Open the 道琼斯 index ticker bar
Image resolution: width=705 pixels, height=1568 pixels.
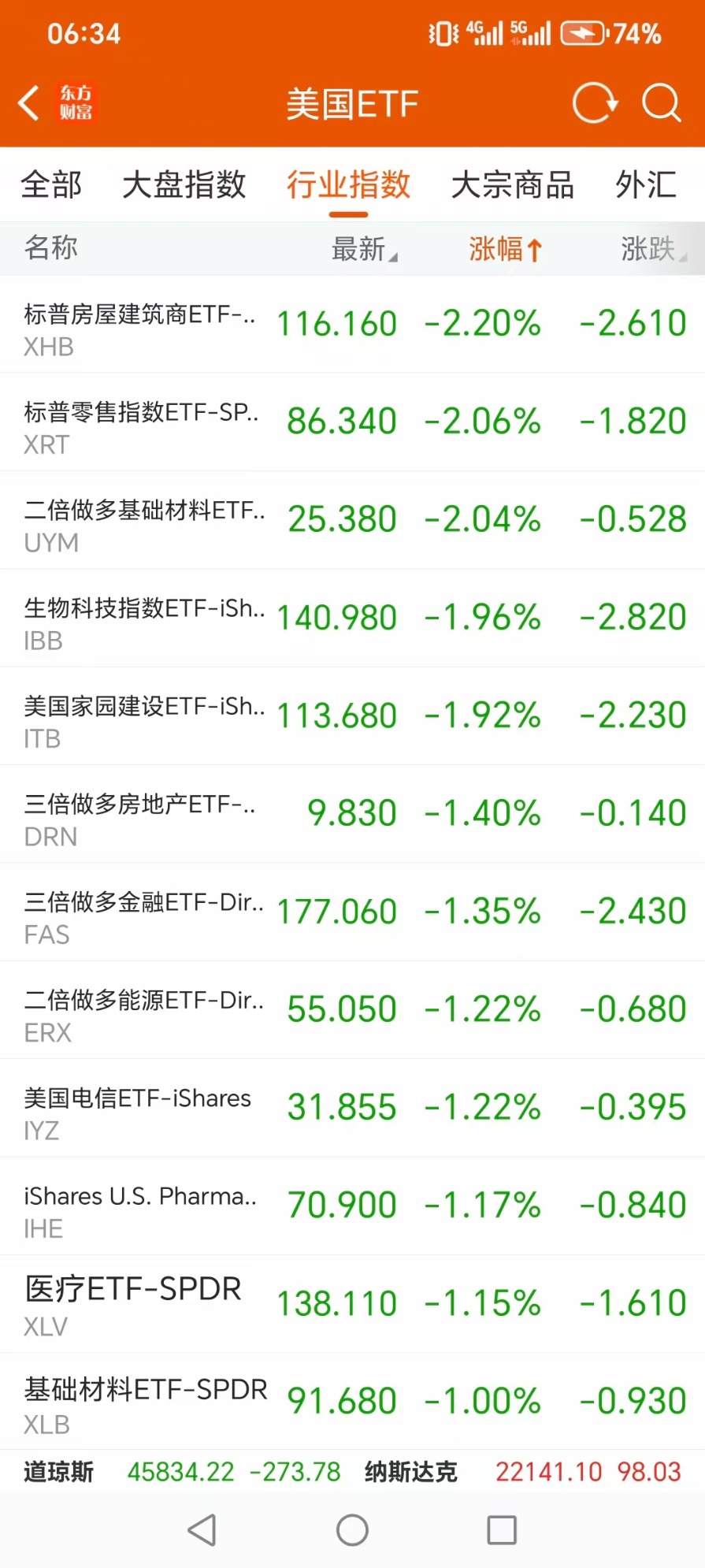[x=182, y=1472]
